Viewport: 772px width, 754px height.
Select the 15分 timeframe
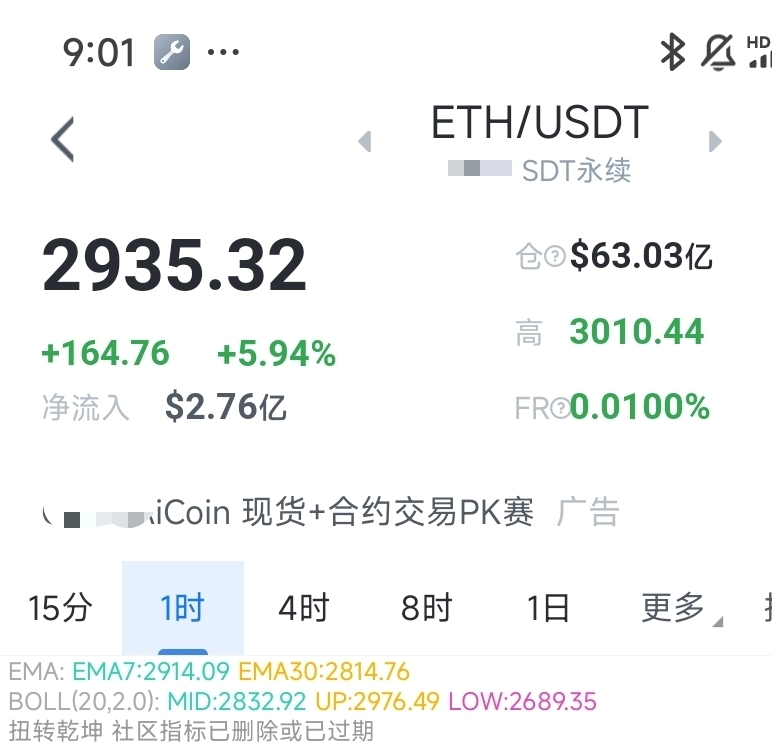click(x=60, y=607)
